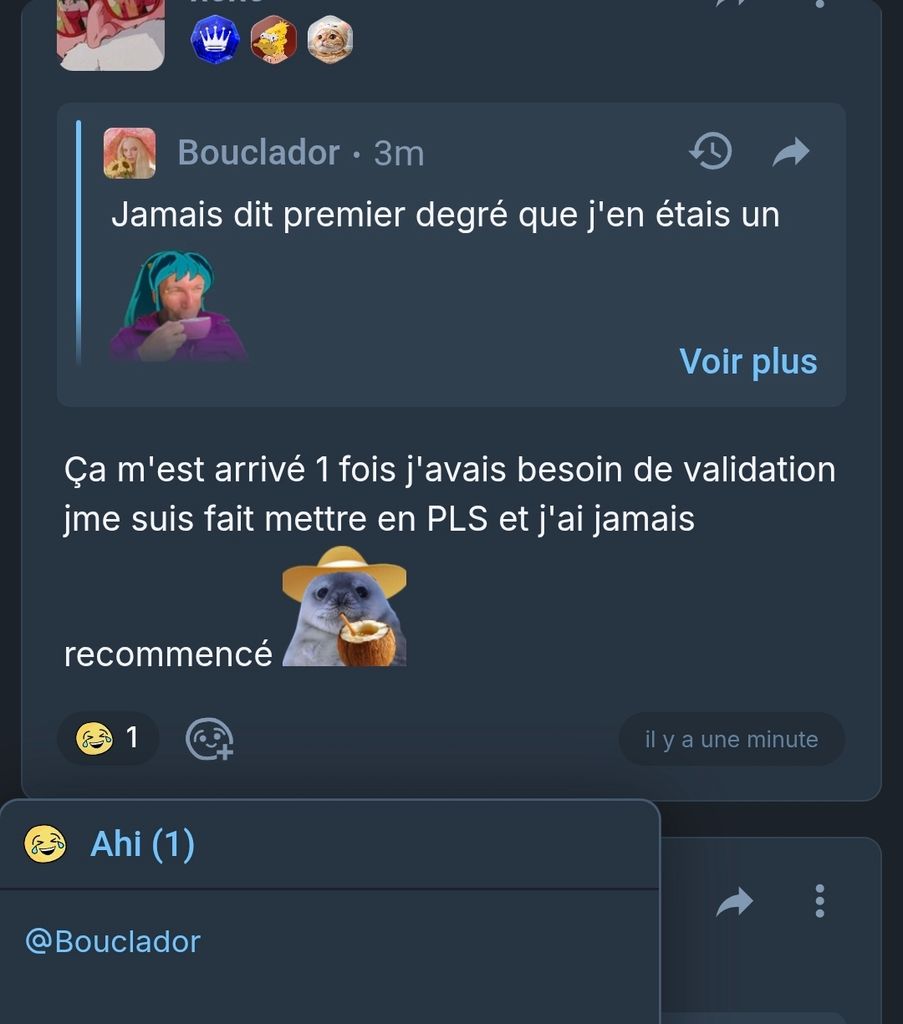Open the three-dot menu on the next post
Image resolution: width=903 pixels, height=1024 pixels.
pos(820,901)
